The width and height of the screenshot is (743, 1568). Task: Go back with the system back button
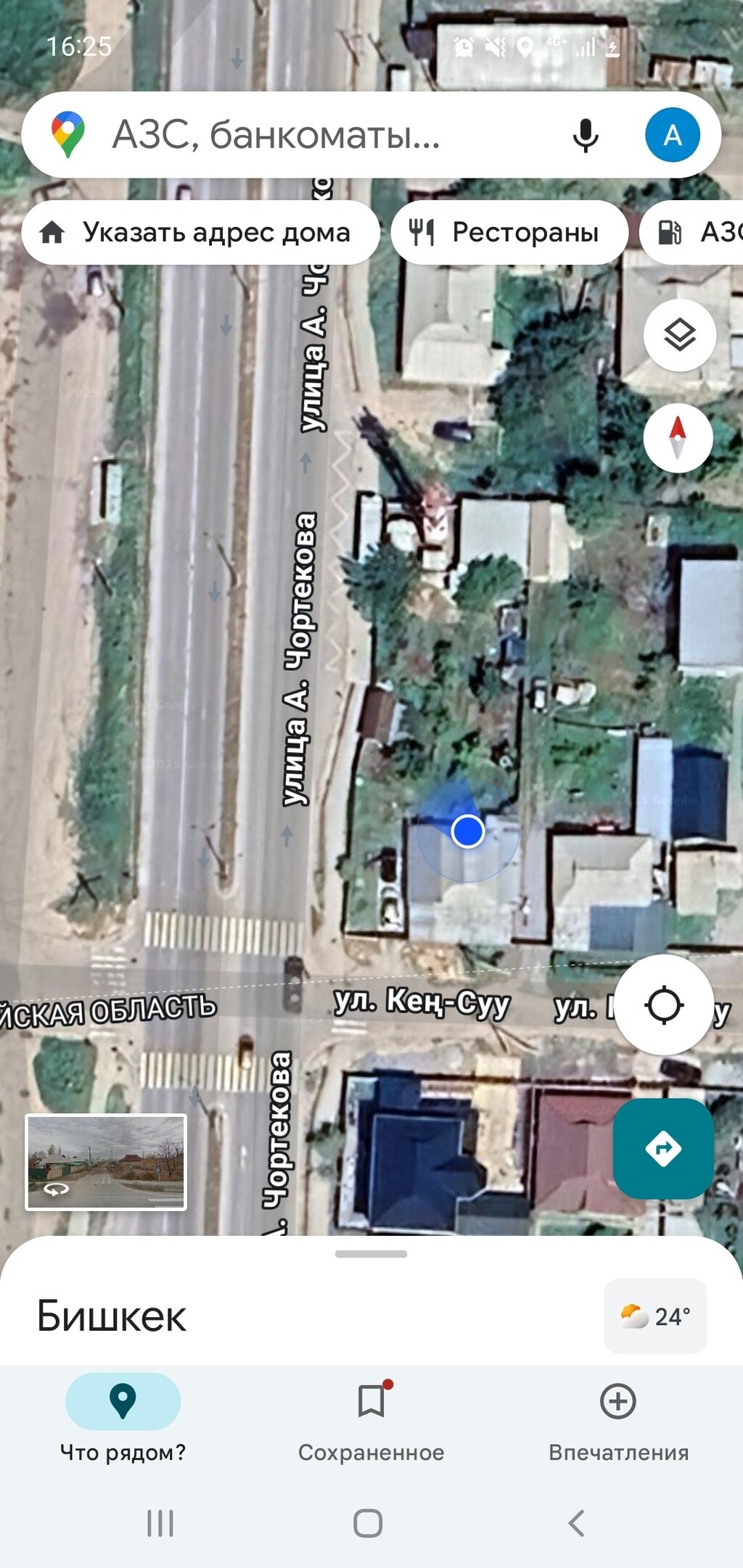[577, 1523]
